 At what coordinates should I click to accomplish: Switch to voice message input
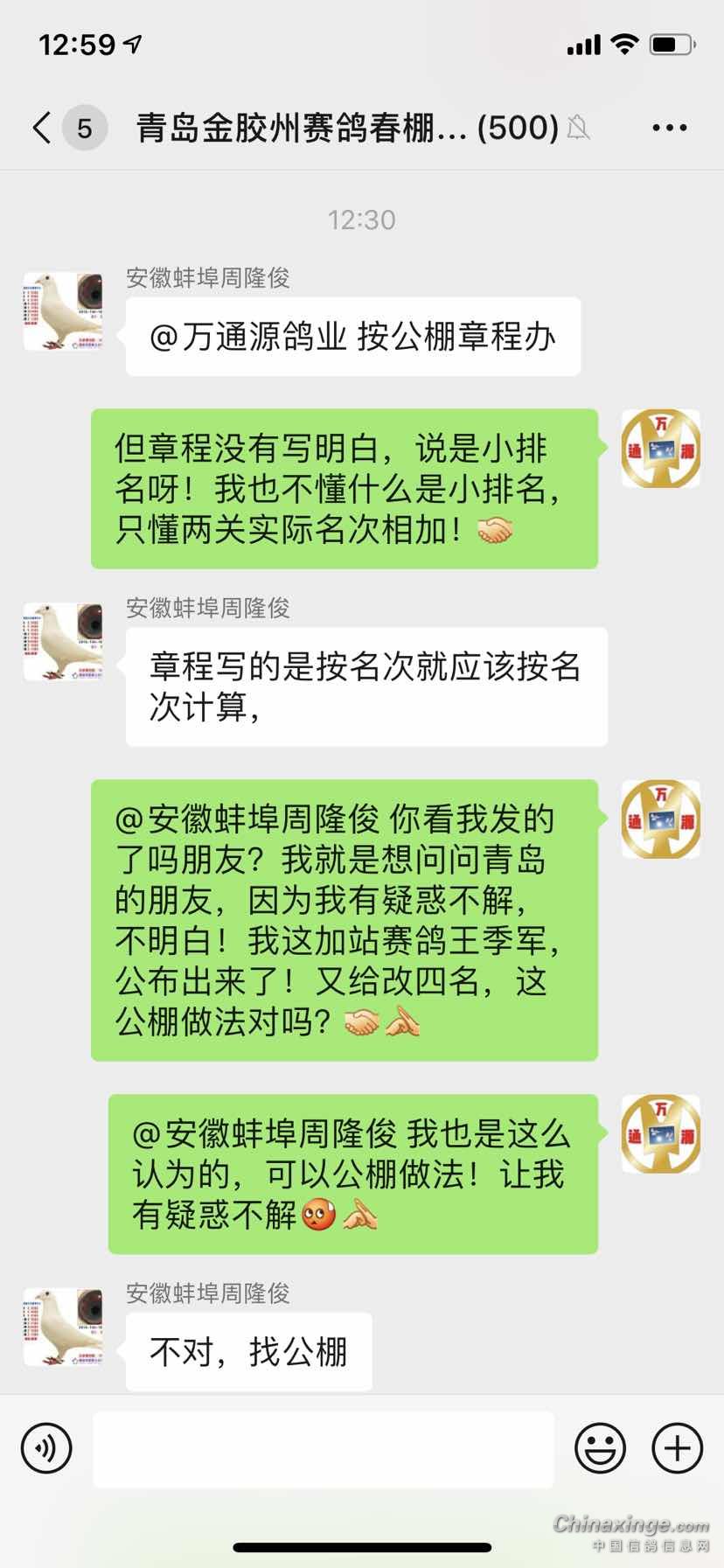[45, 1448]
